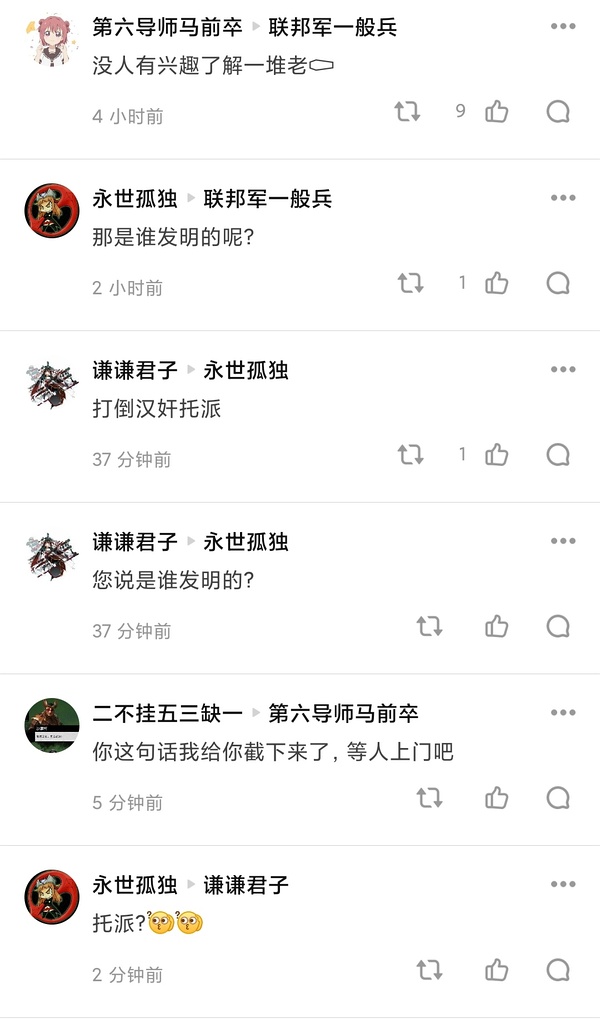600x1029 pixels.
Task: Reply to the comment '托派?'
Action: 558,970
